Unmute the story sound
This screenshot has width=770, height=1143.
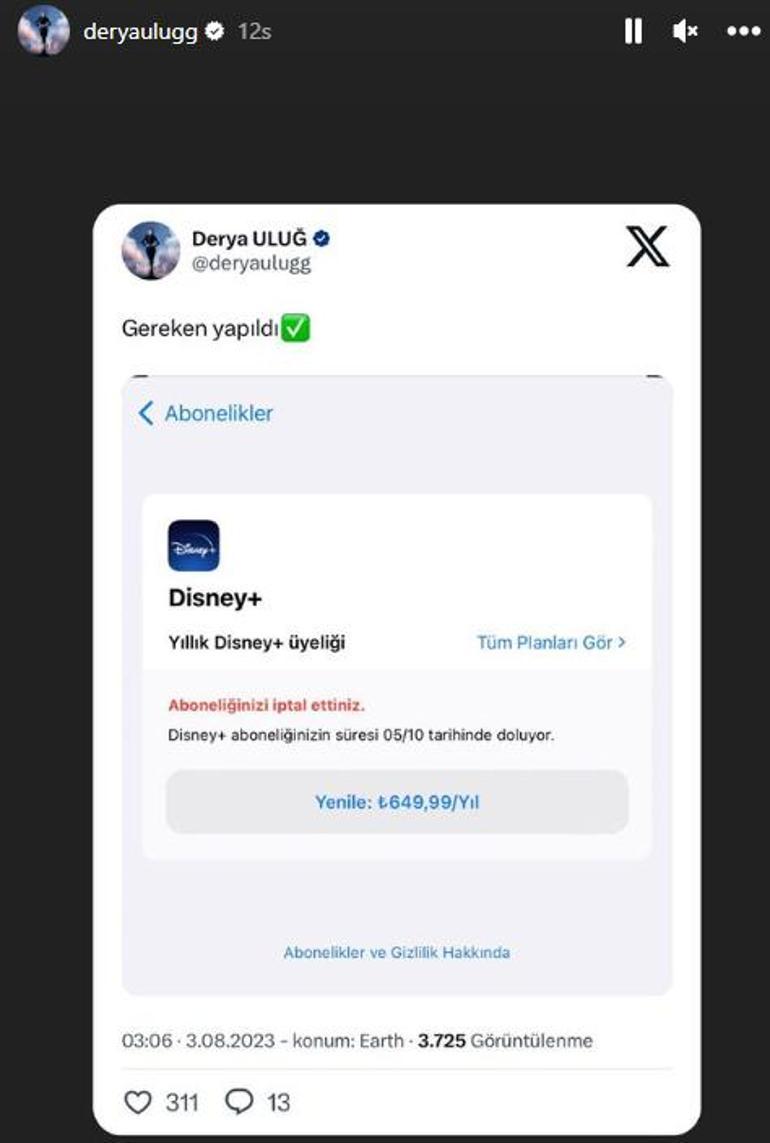(686, 31)
